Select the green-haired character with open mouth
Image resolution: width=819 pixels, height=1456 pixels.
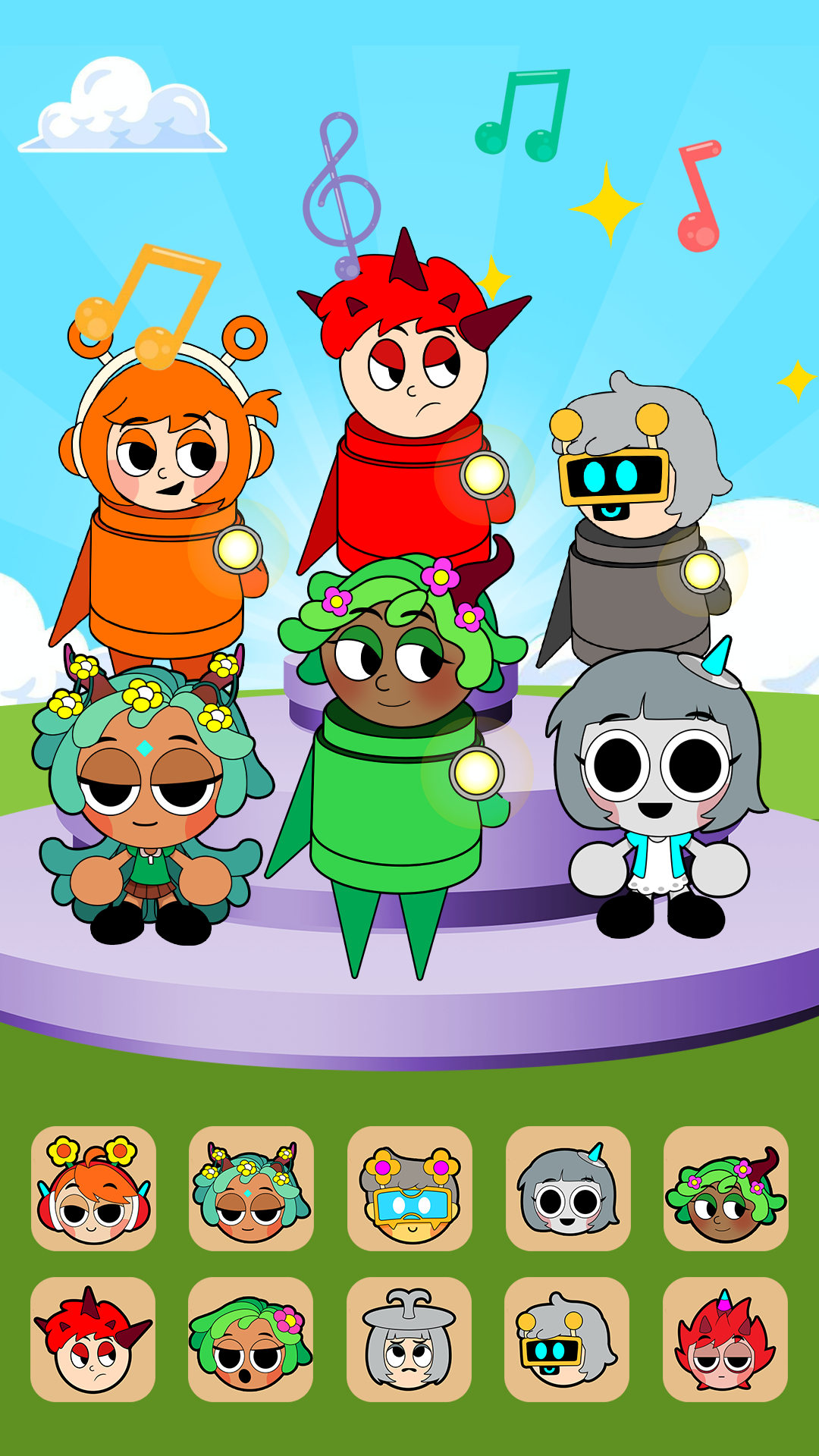(x=250, y=1339)
